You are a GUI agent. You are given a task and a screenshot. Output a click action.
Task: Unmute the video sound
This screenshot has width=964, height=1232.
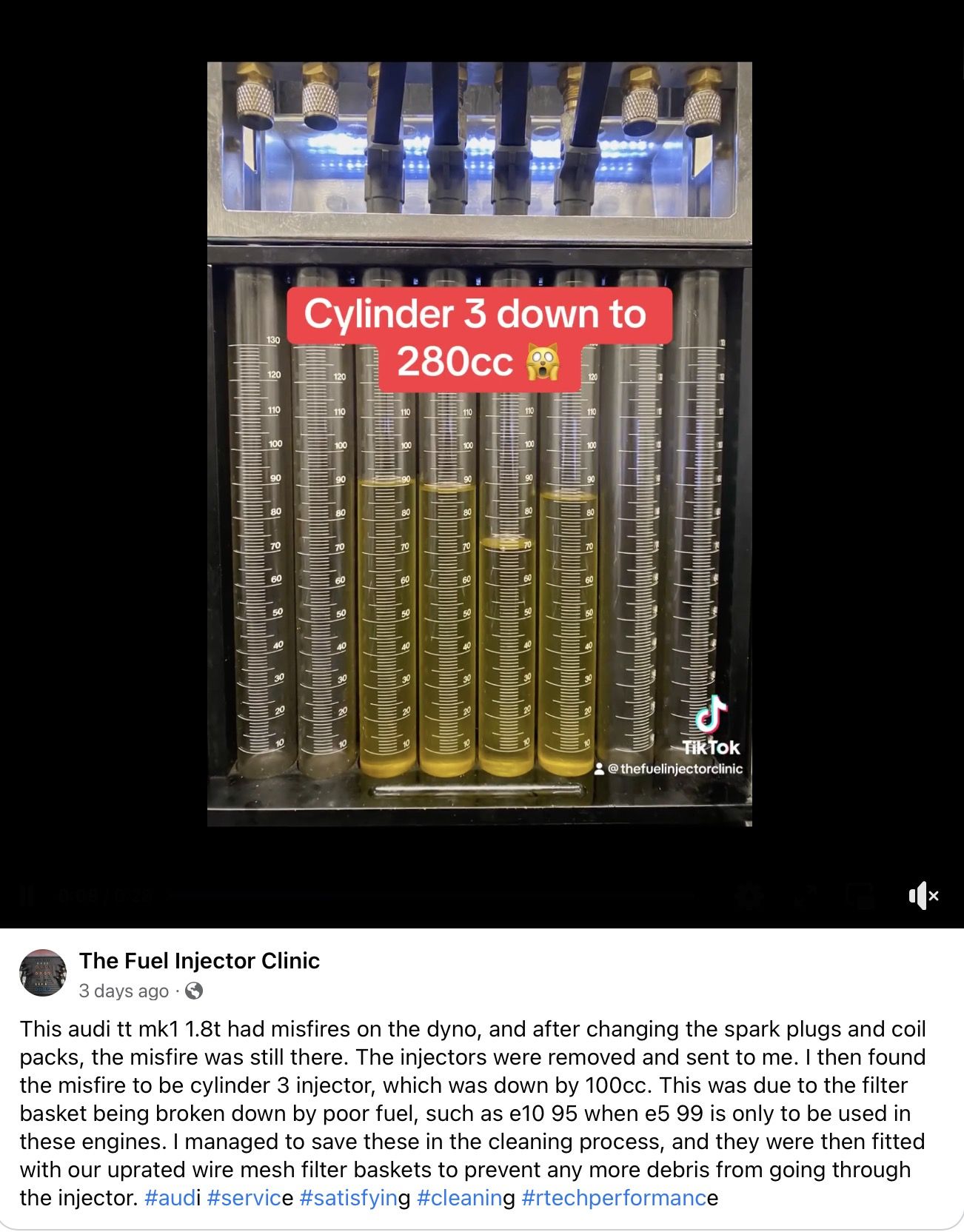[923, 896]
